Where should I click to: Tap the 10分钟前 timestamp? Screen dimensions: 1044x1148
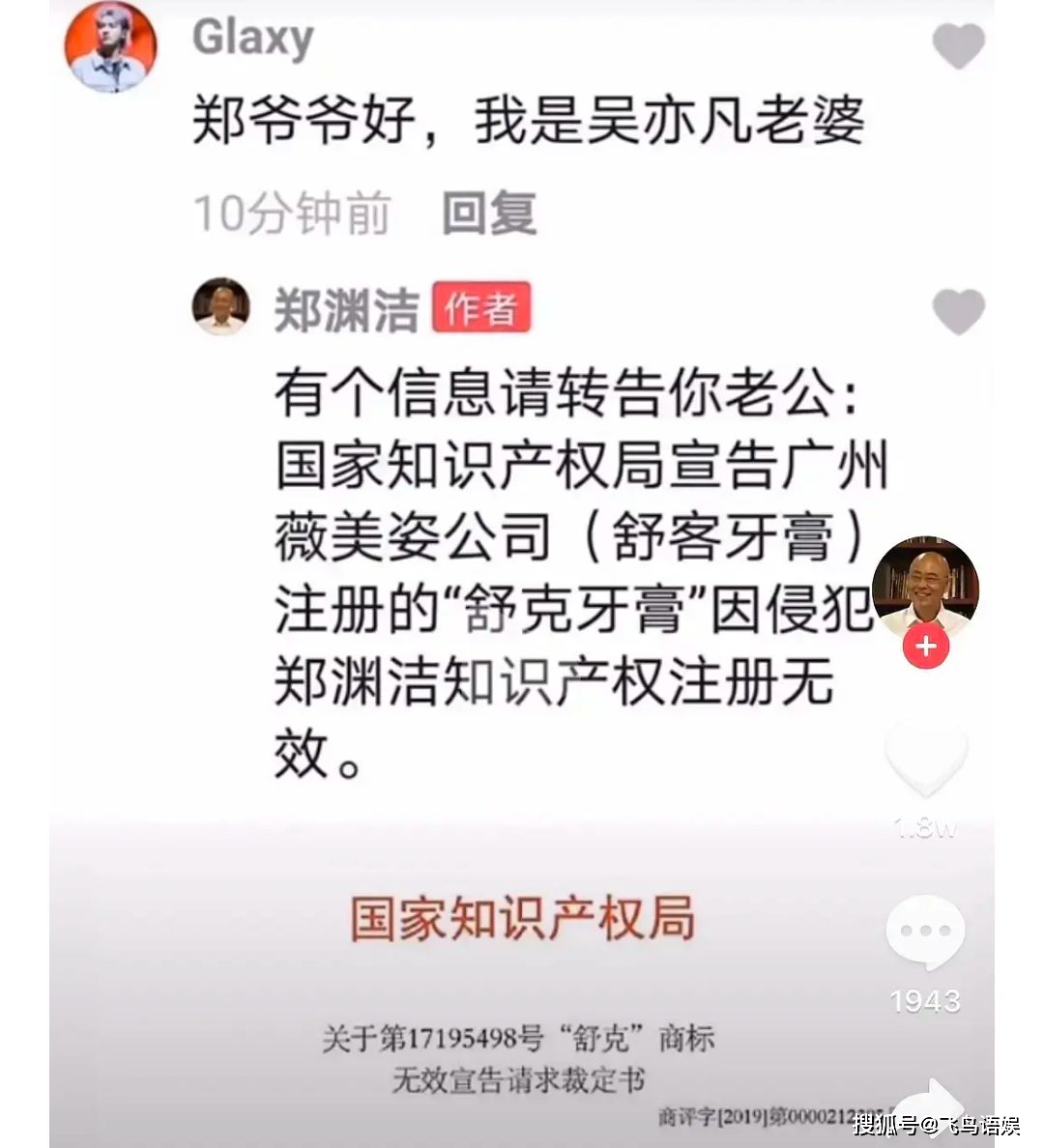[290, 215]
